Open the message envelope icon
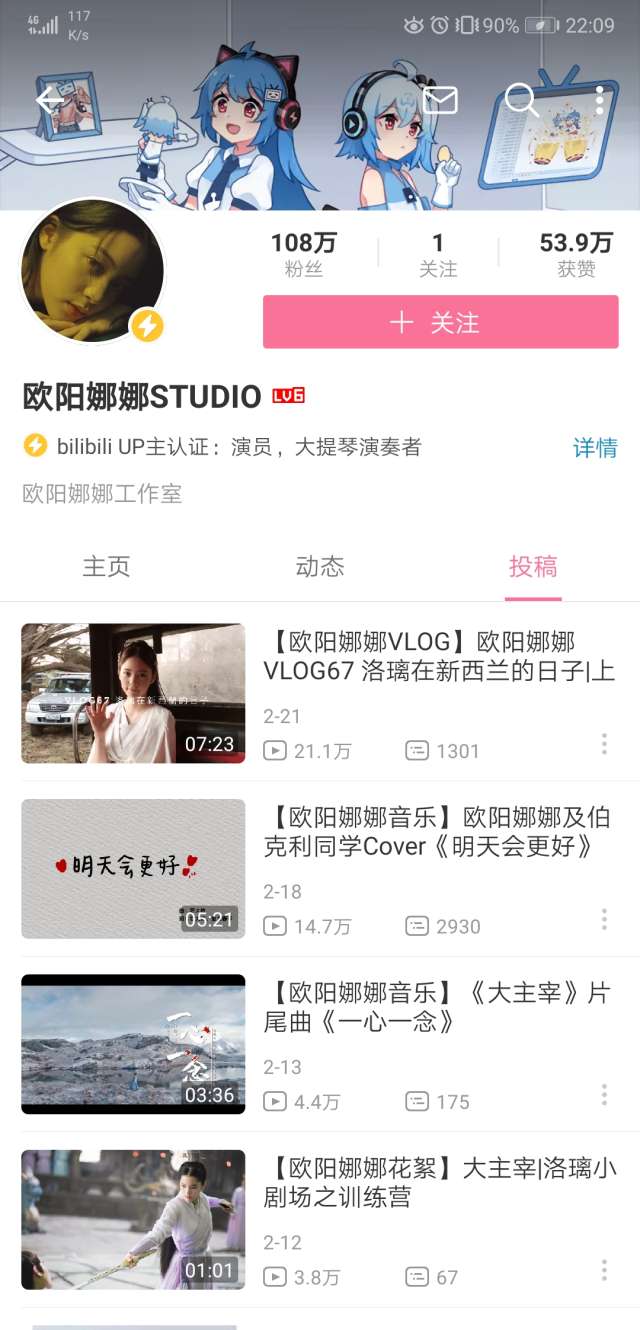Image resolution: width=640 pixels, height=1330 pixels. 440,100
